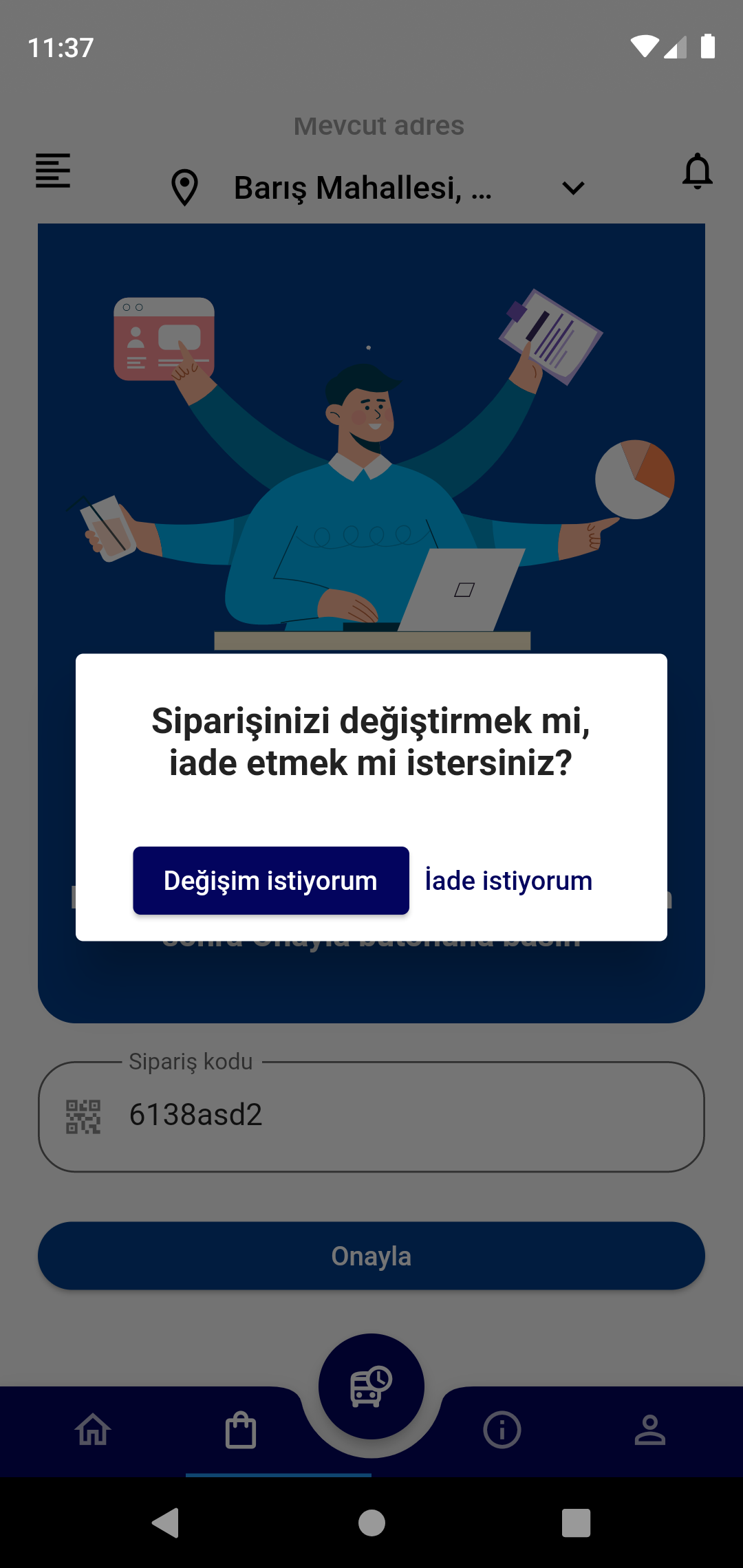Select the bag tab in bottom navigation

(x=241, y=1430)
